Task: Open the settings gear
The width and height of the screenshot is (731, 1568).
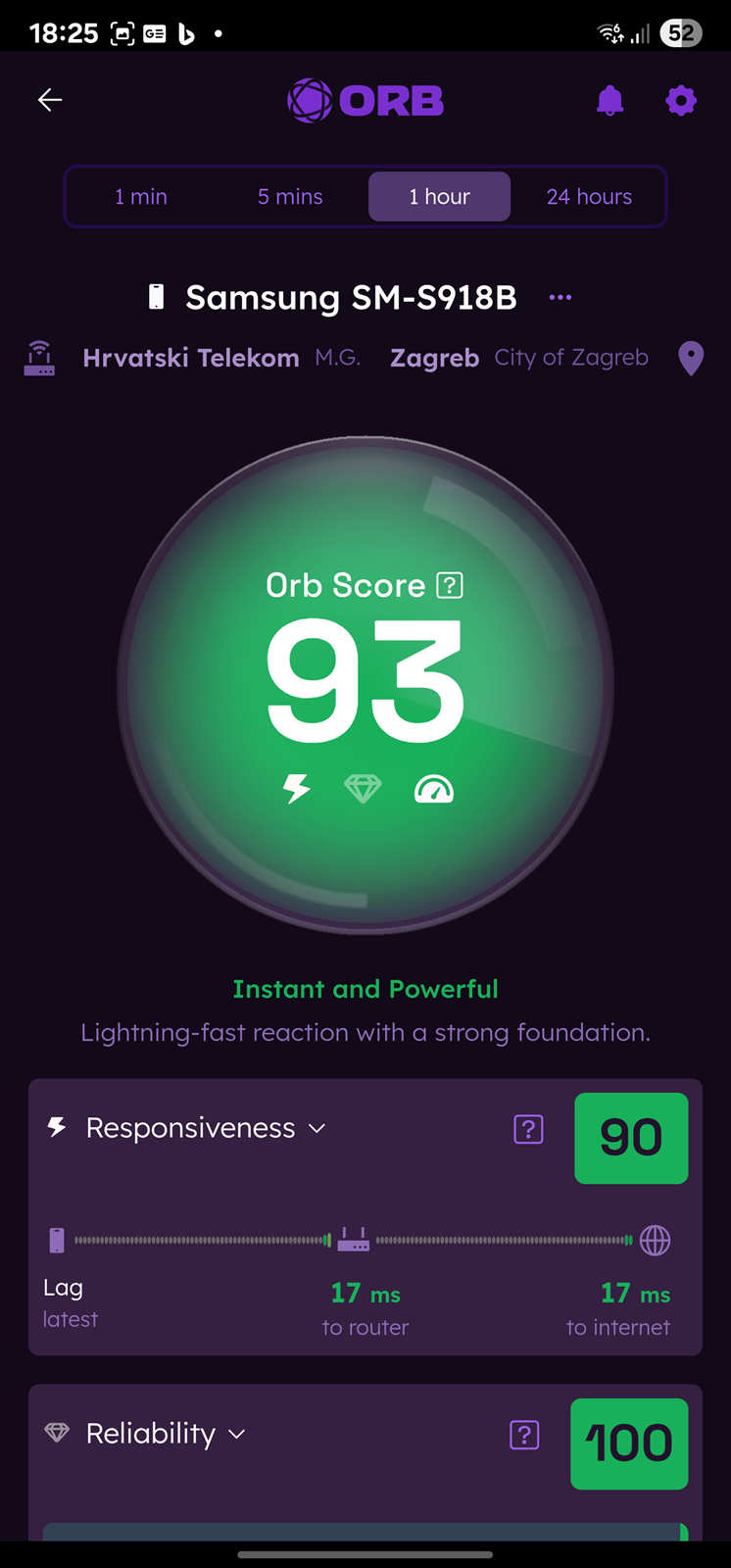Action: tap(681, 100)
